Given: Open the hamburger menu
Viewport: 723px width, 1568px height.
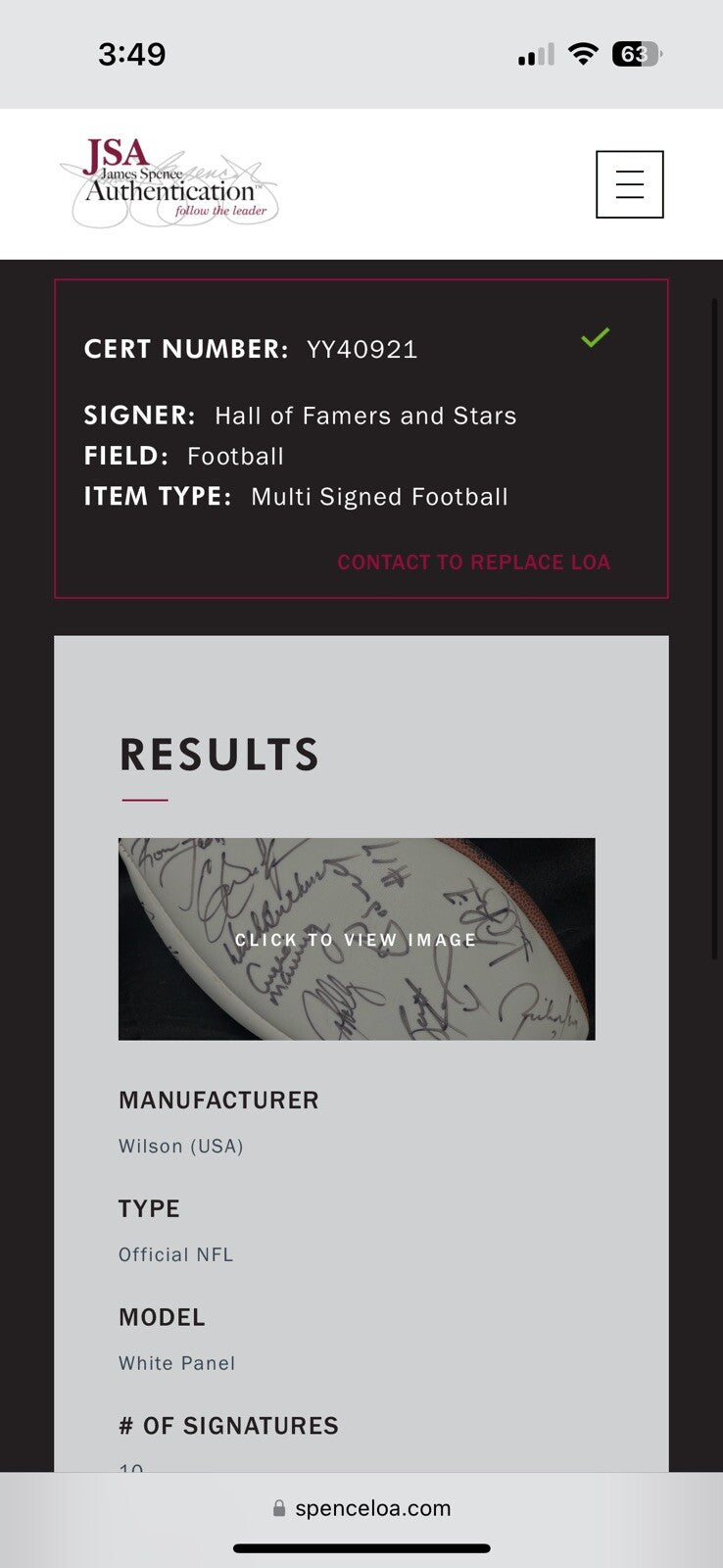Looking at the screenshot, I should point(629,184).
